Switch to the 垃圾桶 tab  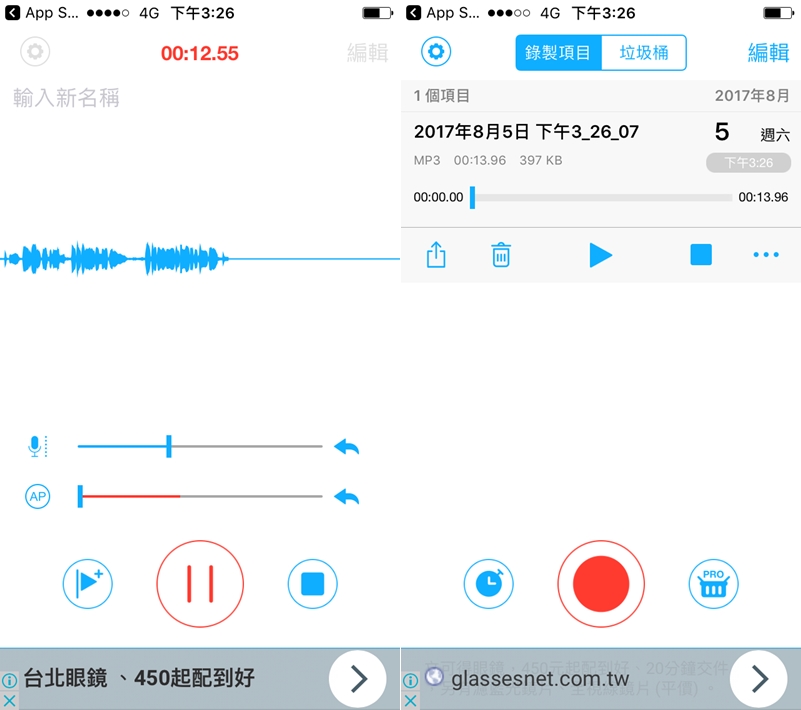click(x=644, y=53)
